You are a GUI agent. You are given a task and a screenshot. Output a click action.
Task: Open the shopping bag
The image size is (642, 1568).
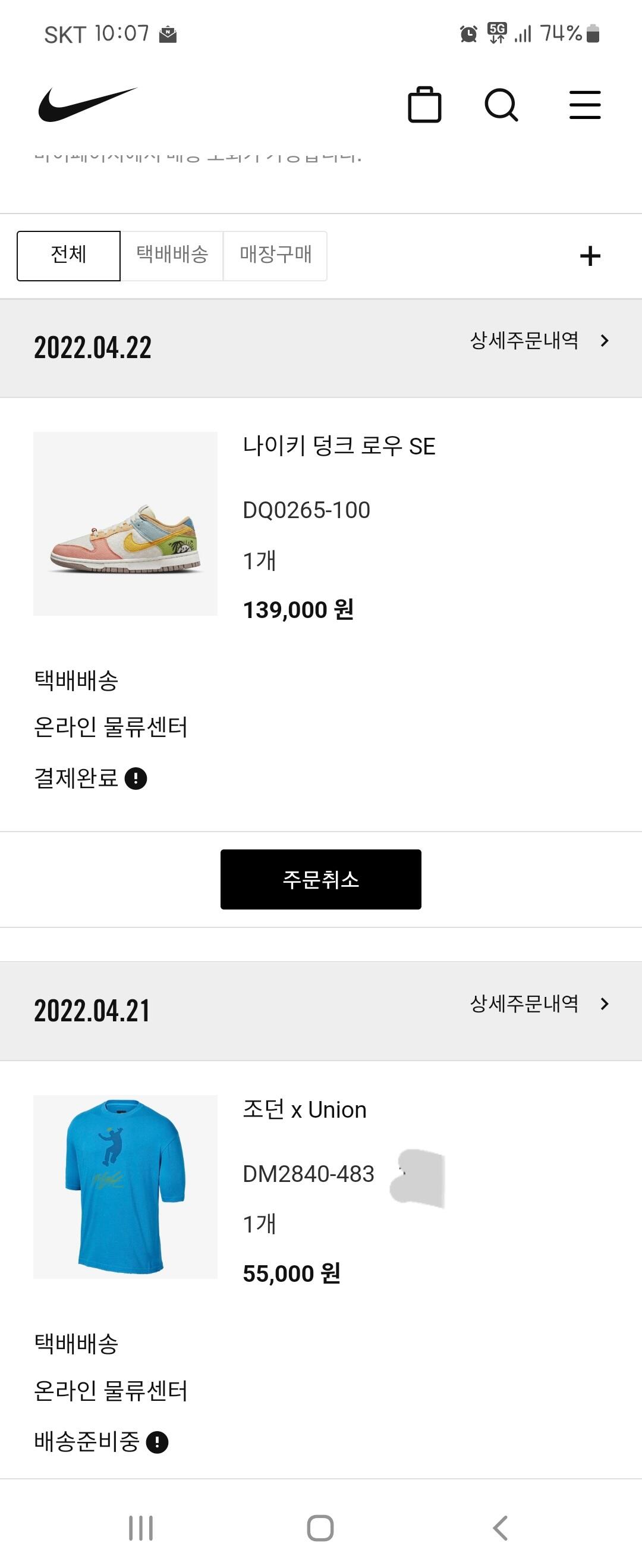coord(424,105)
